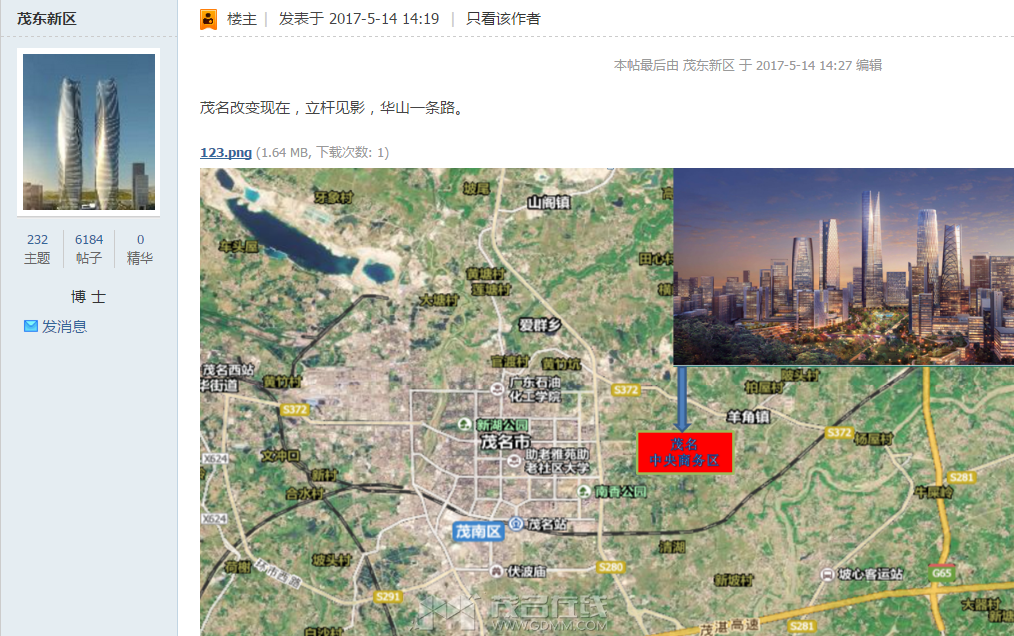Open 茂东新区 user profile name
Image resolution: width=1014 pixels, height=636 pixels.
coord(47,19)
